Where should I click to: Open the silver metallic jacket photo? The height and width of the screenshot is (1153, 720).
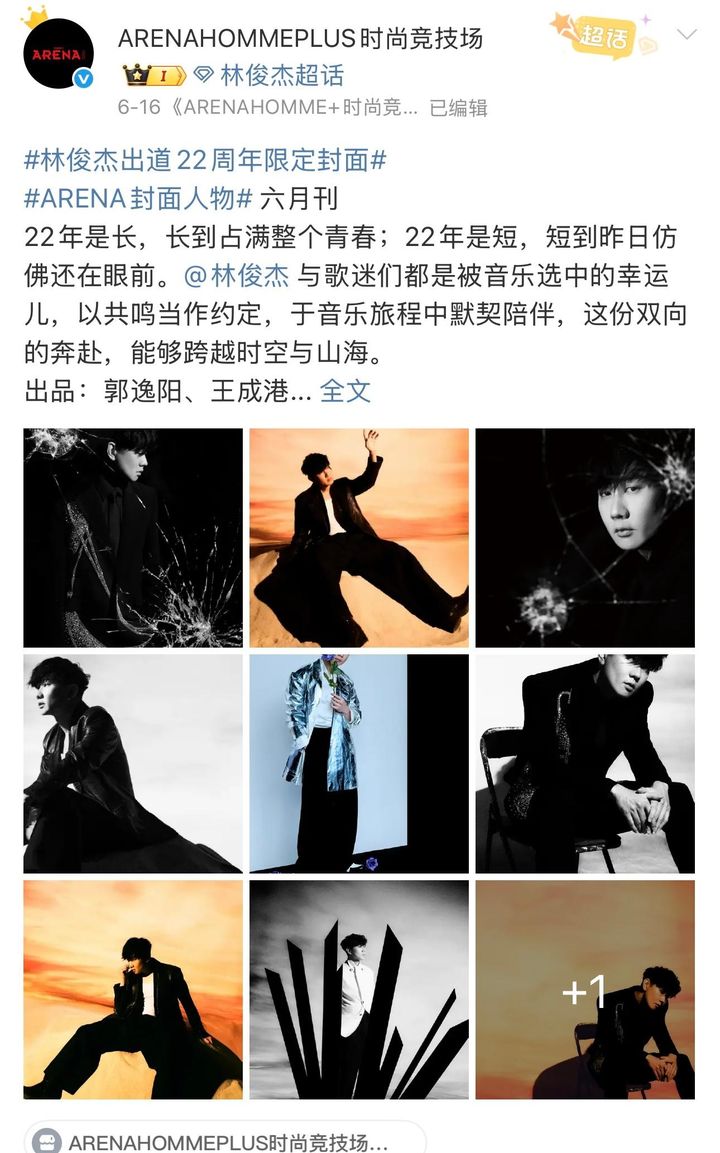[x=359, y=764]
